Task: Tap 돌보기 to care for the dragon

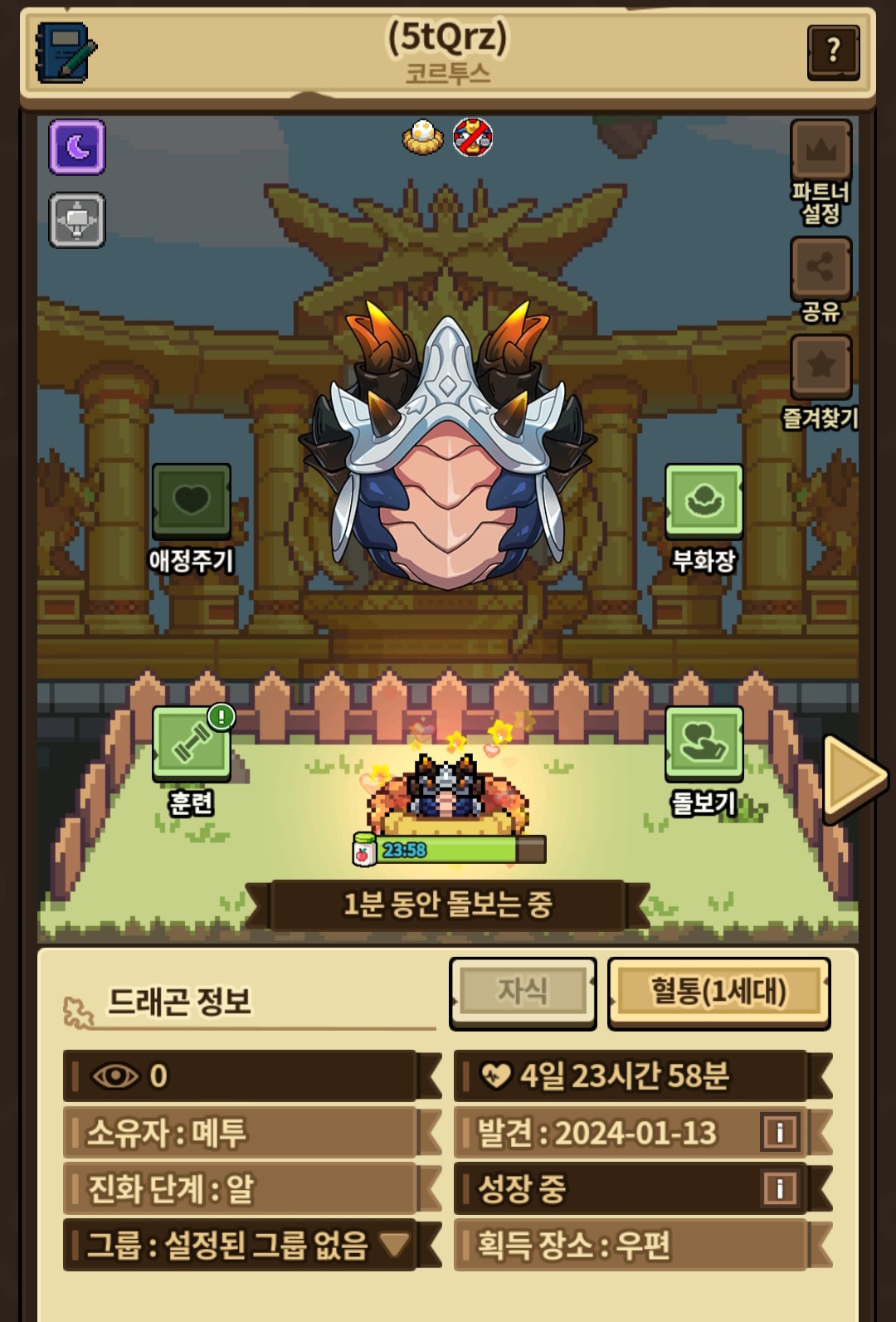Action: point(704,744)
